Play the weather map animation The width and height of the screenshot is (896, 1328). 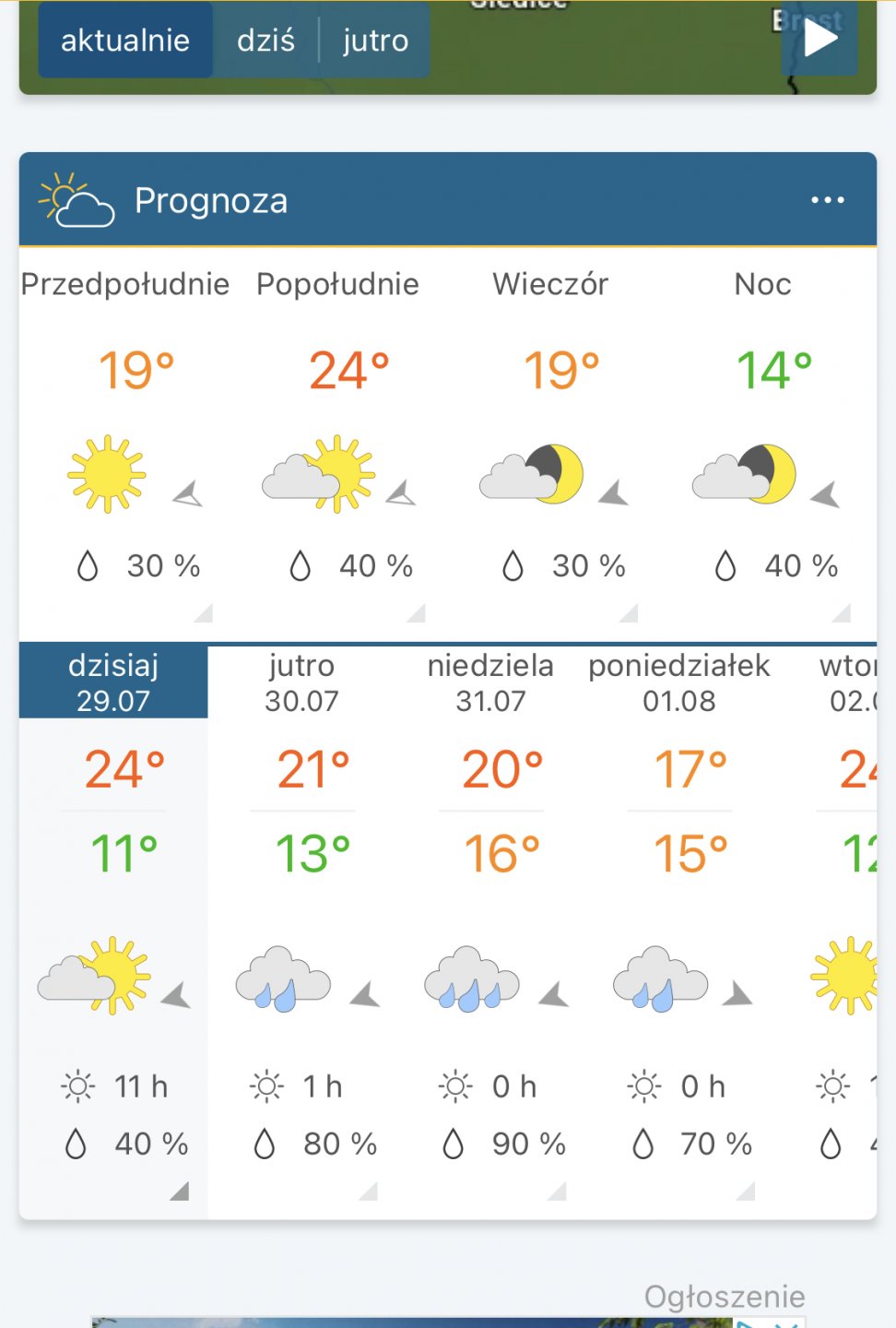pyautogui.click(x=819, y=39)
